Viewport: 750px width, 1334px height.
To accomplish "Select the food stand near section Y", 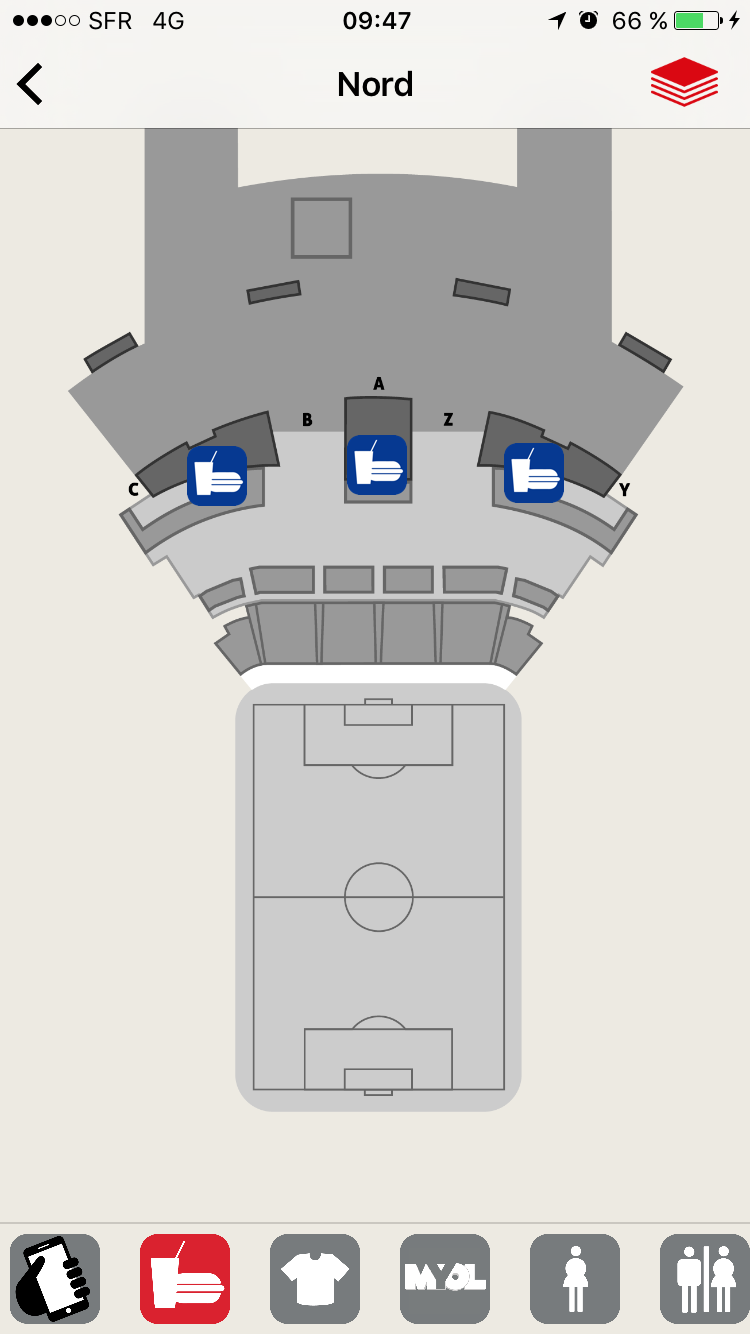I will (534, 472).
